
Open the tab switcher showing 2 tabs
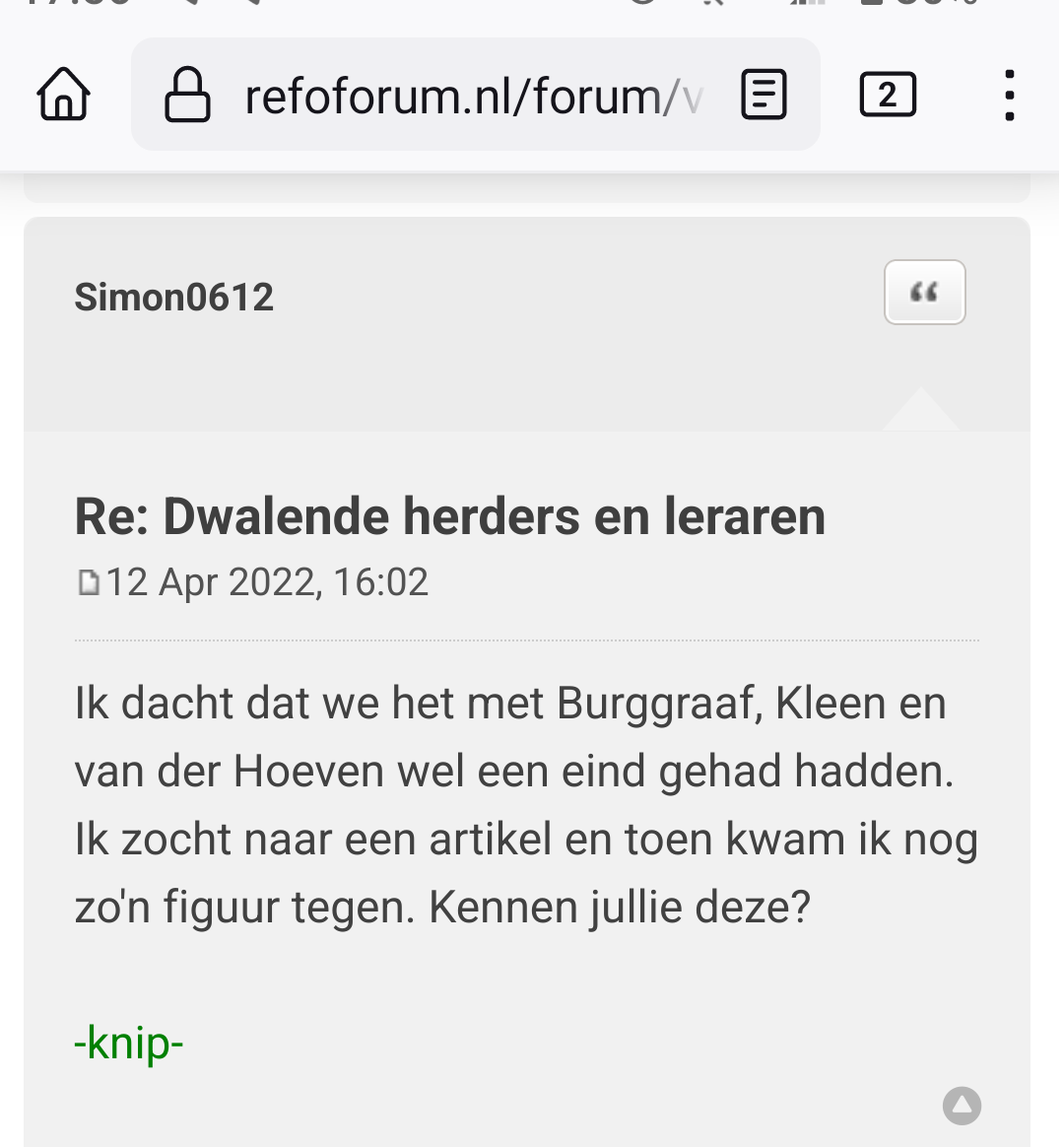(x=888, y=96)
